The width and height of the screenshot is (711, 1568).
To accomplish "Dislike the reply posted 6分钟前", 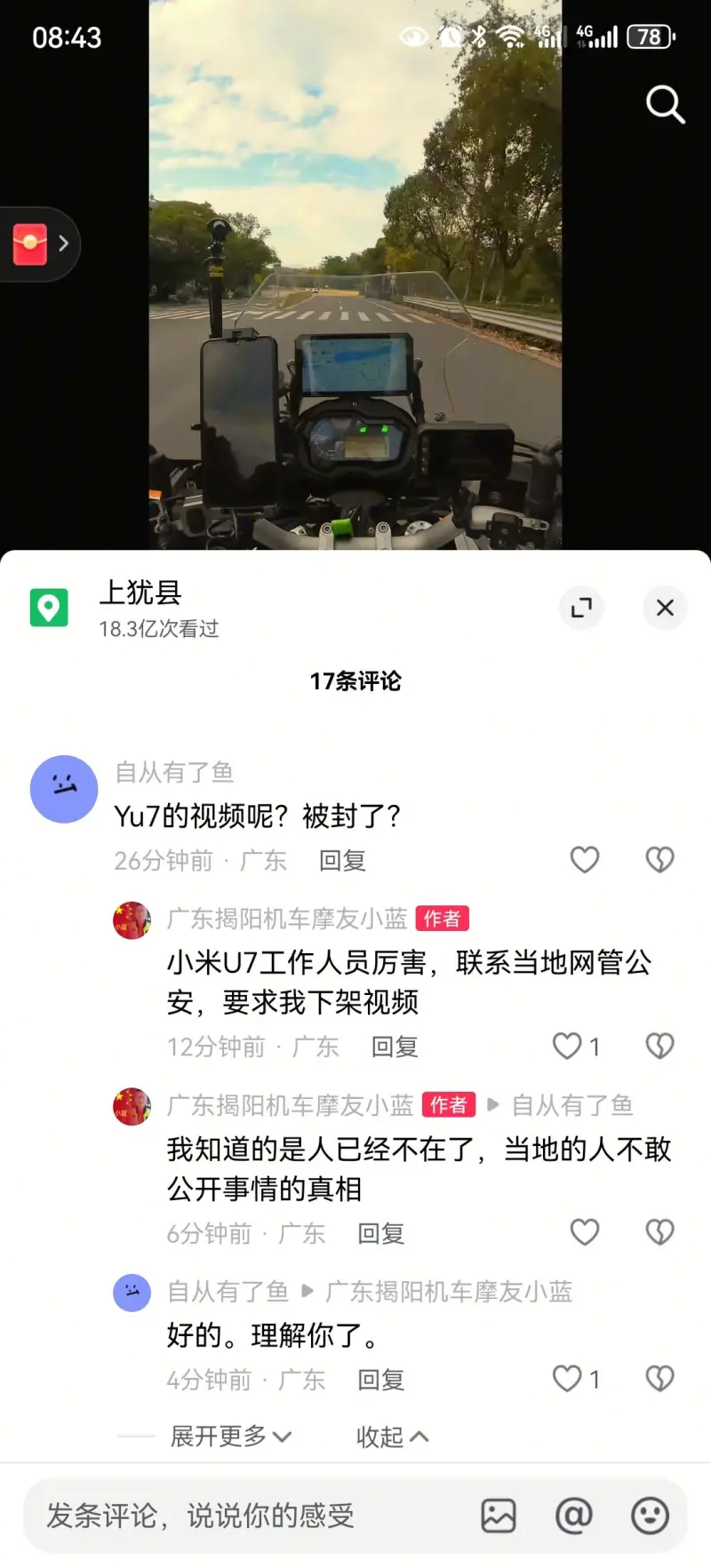I will tap(659, 1232).
